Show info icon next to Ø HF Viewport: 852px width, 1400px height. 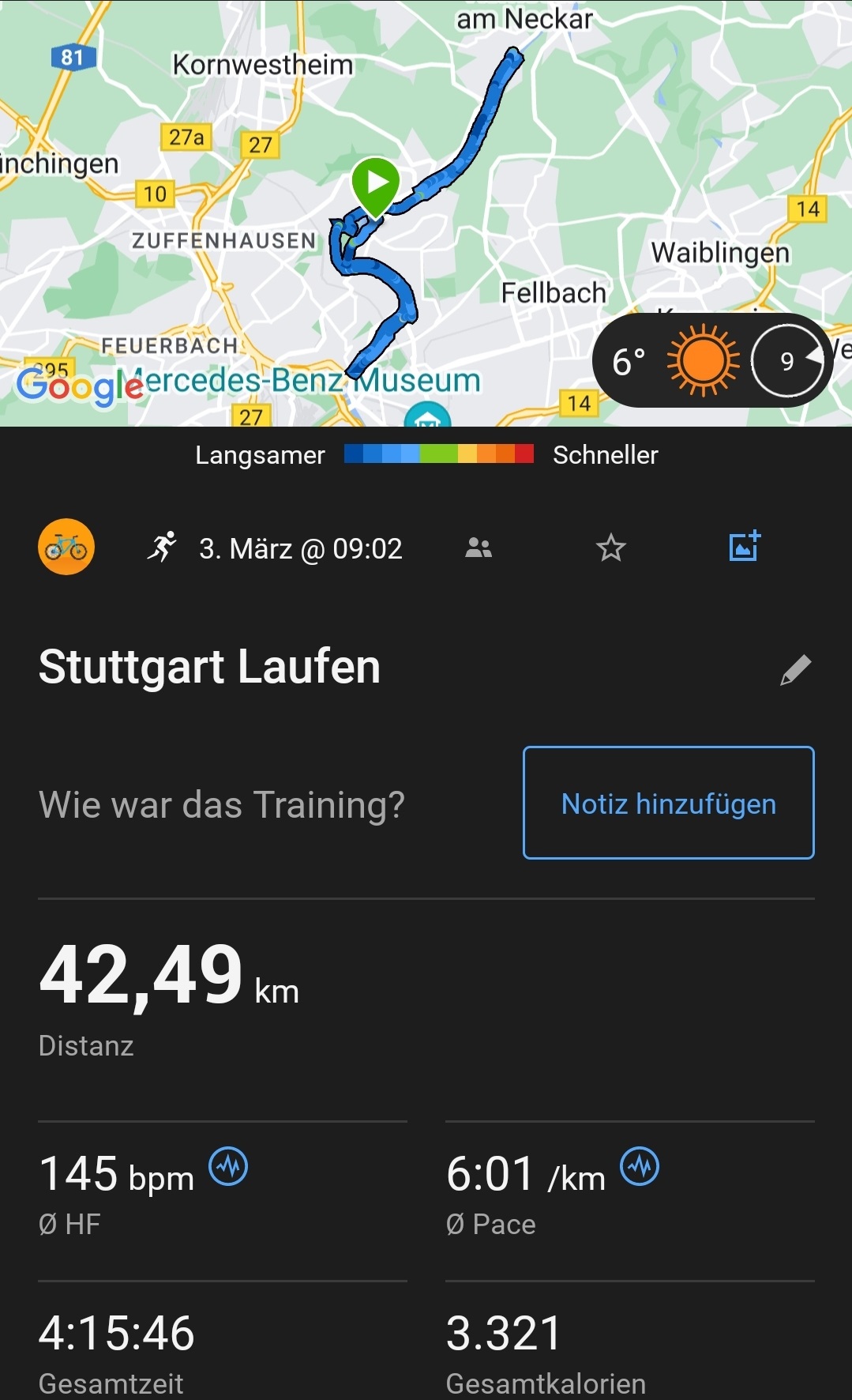tap(228, 1167)
